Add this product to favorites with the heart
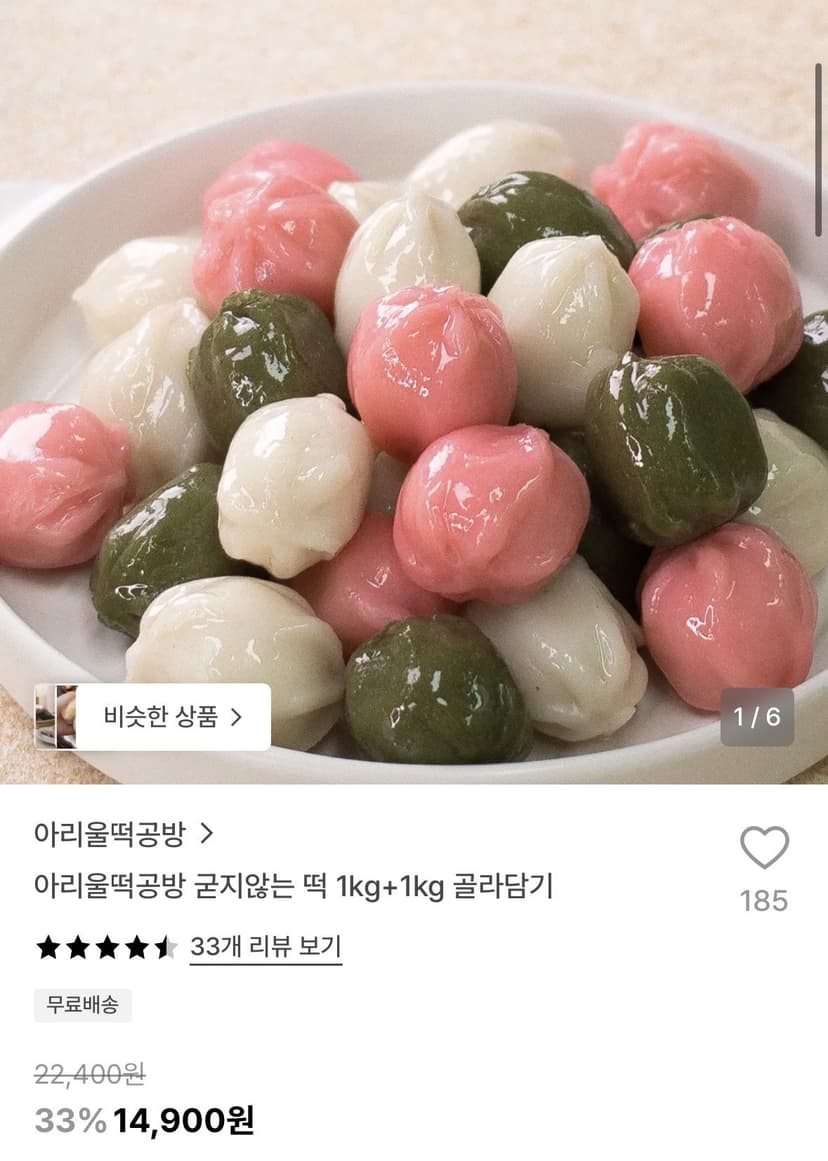828x1161 pixels. tap(764, 848)
